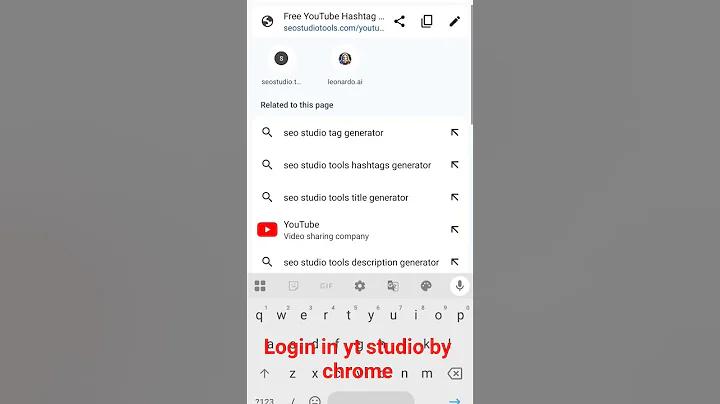
Task: Fill in title generator query with its arrow
Action: pos(454,198)
